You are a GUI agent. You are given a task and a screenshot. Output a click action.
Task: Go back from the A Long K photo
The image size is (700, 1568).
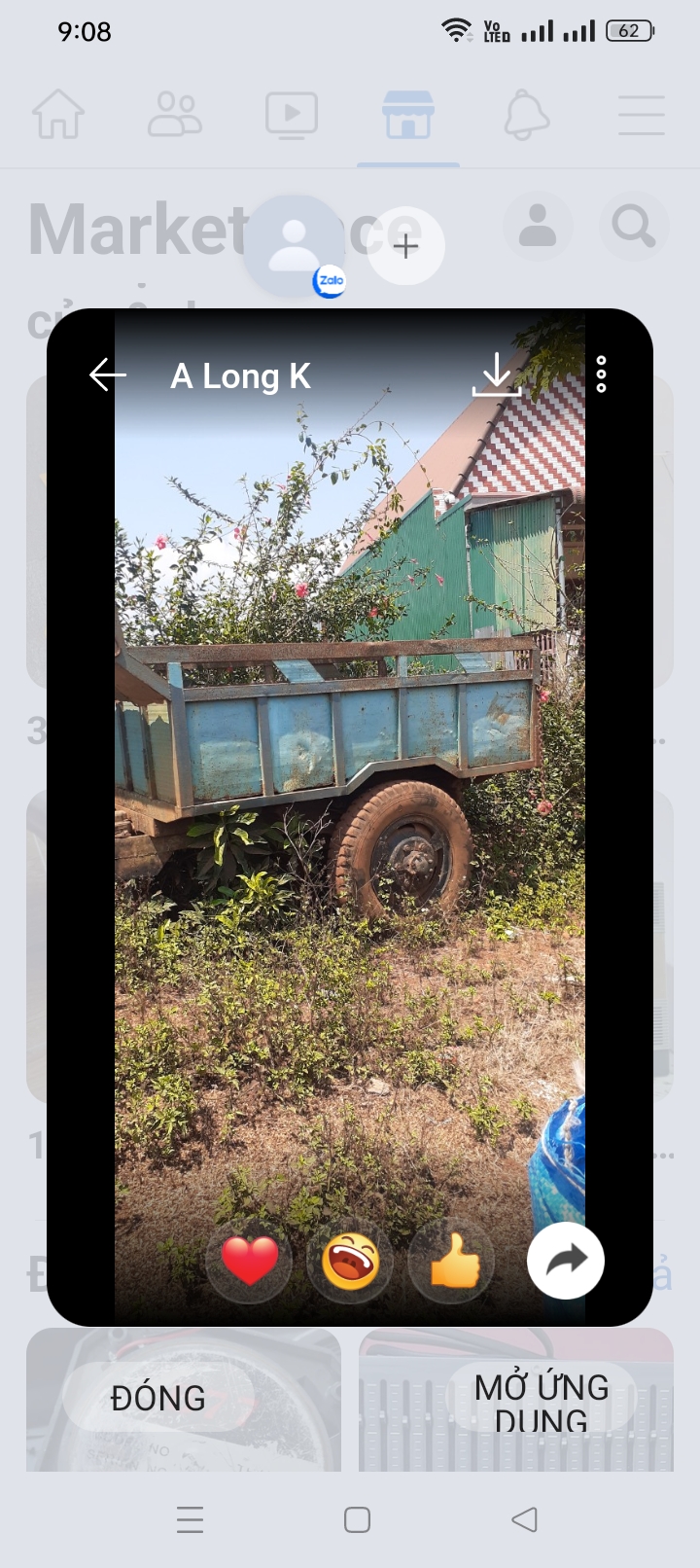click(108, 374)
